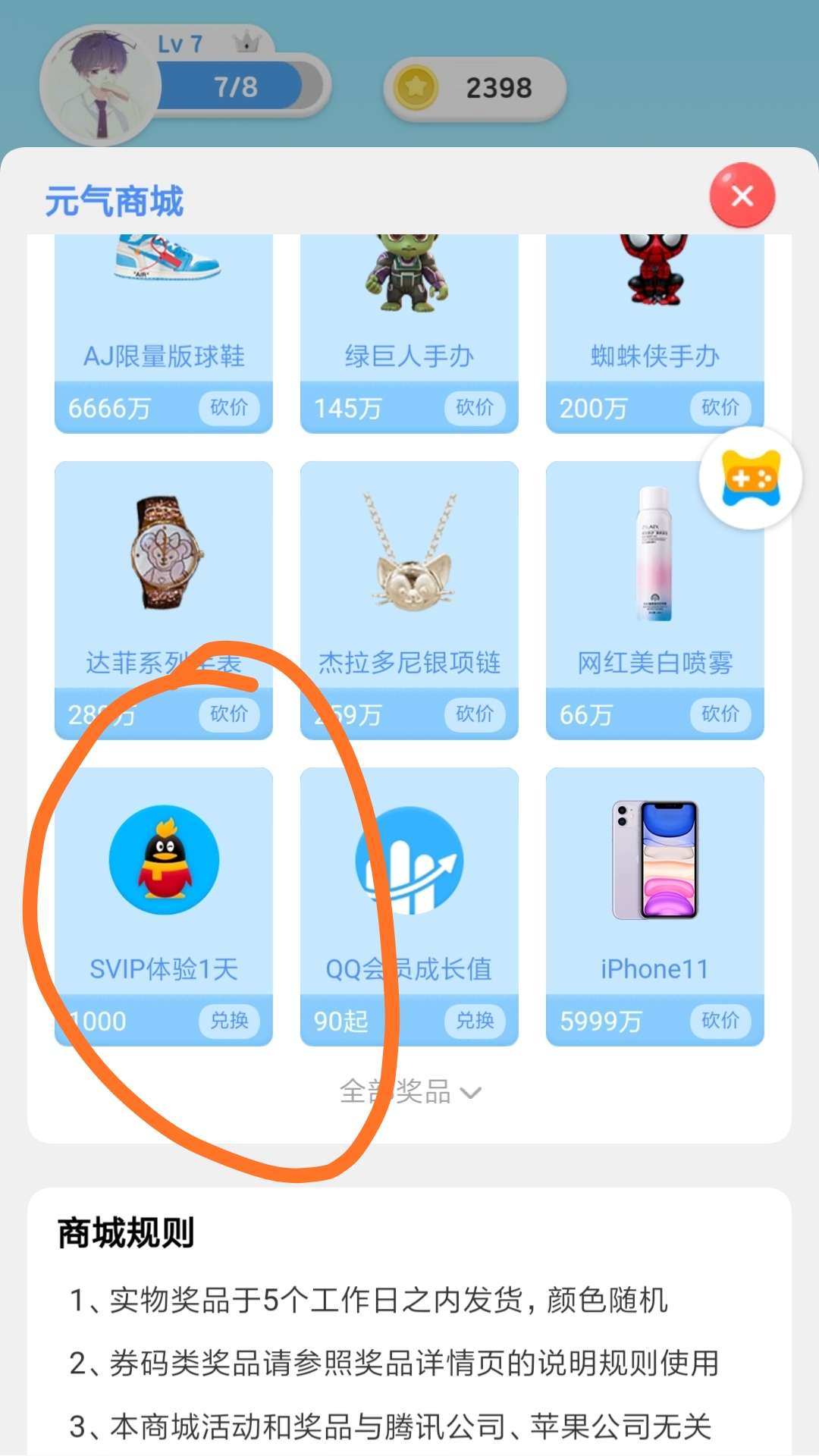The image size is (819, 1456).
Task: Tap 兑换 for QQ会员成长值
Action: [x=475, y=1021]
